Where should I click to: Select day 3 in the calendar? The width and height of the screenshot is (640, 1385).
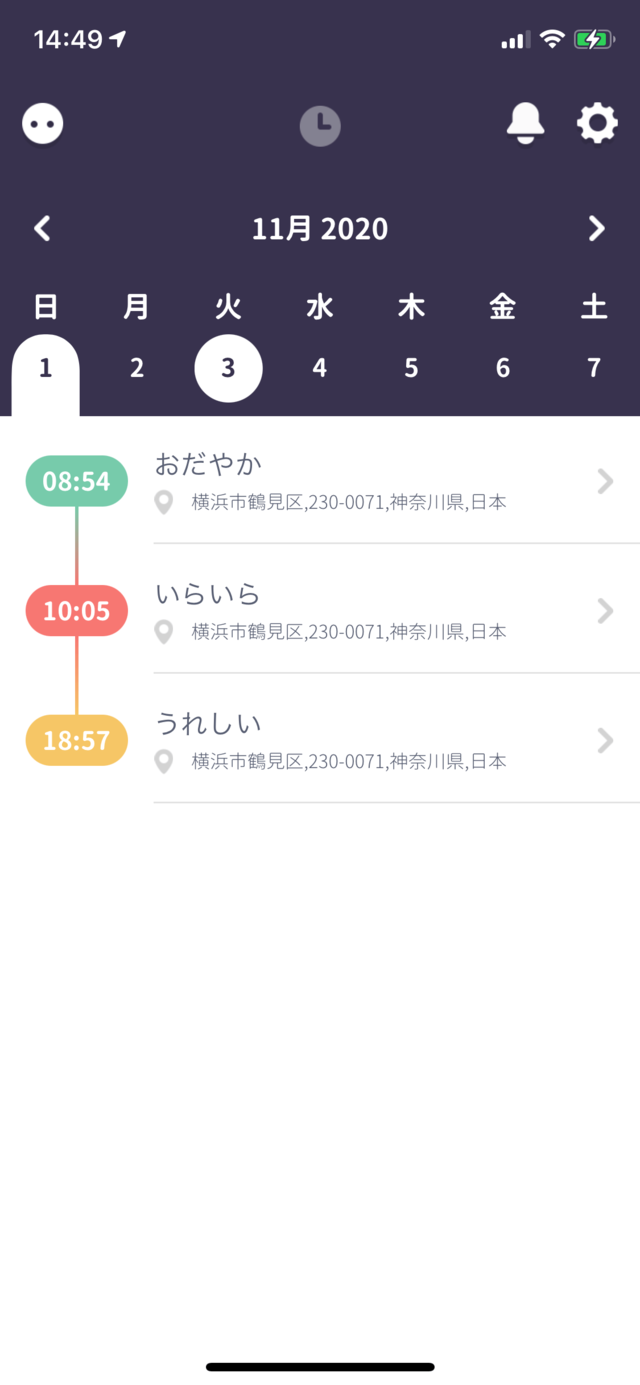pos(228,368)
